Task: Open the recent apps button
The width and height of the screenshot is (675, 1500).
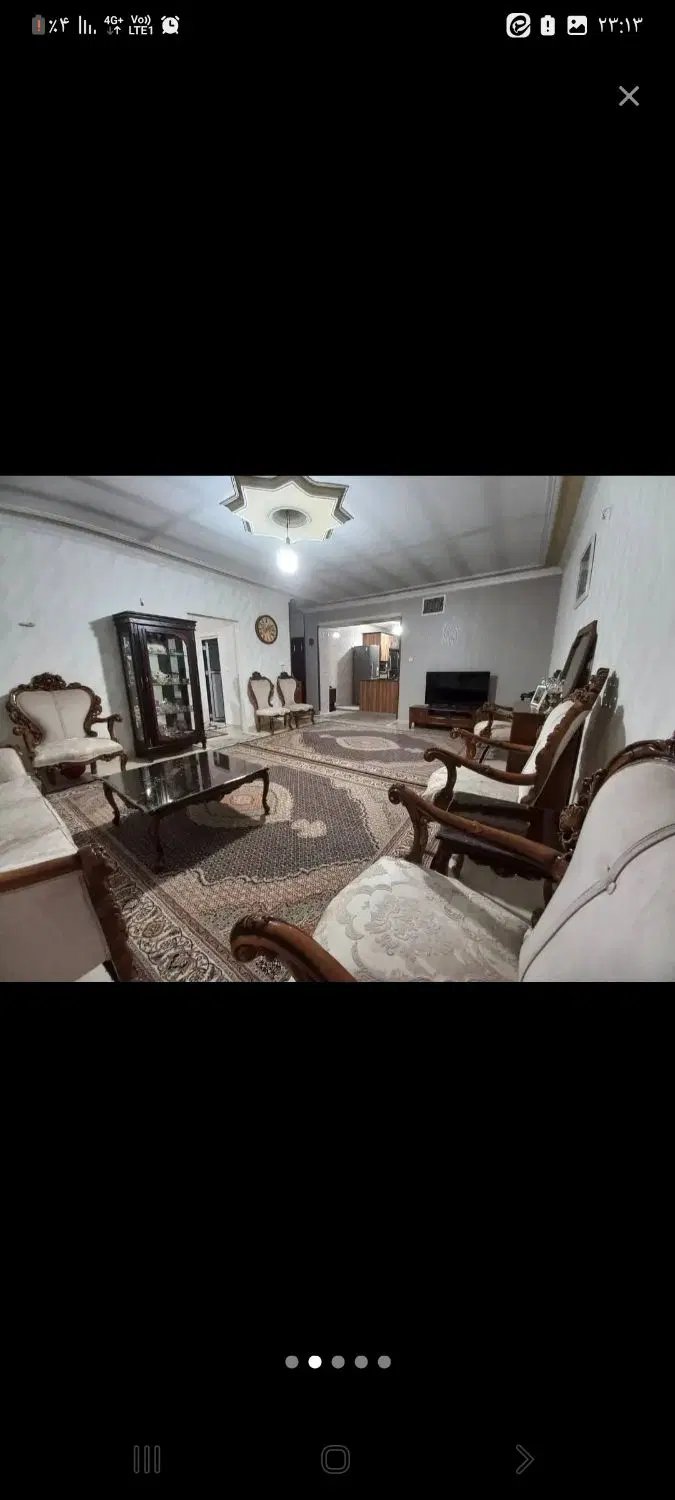Action: 147,1459
